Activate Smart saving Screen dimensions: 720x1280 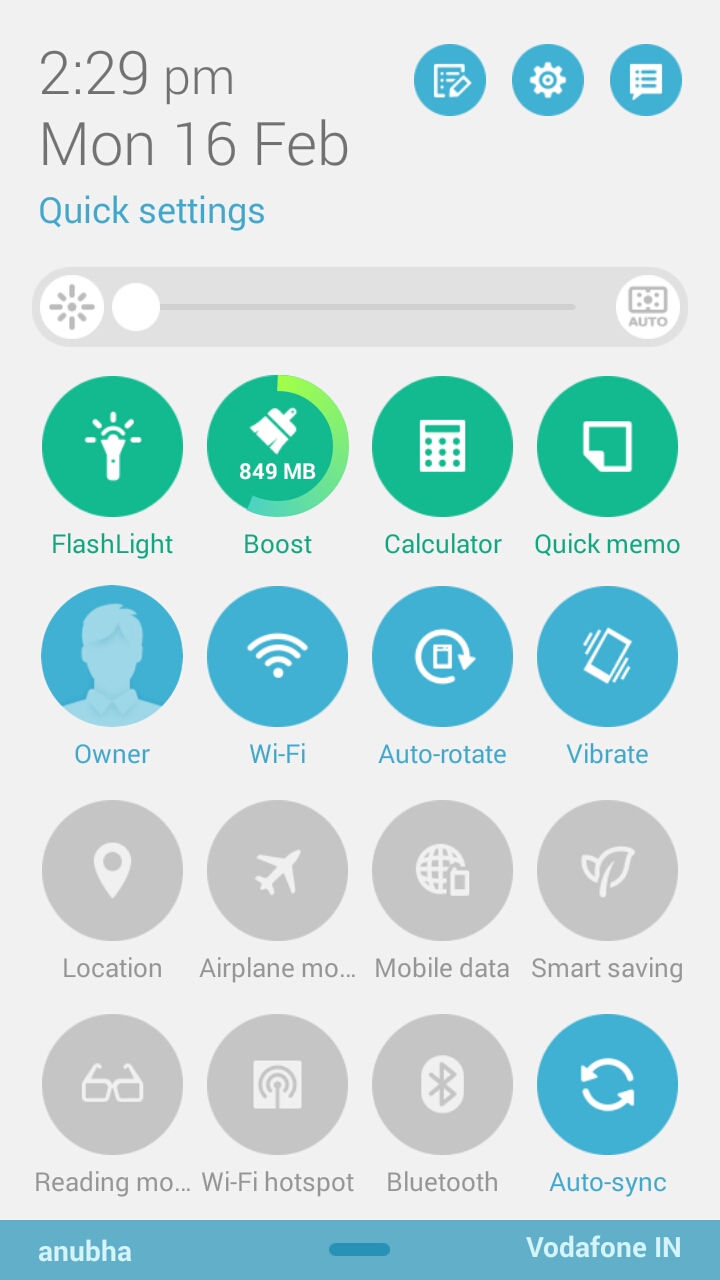tap(607, 870)
